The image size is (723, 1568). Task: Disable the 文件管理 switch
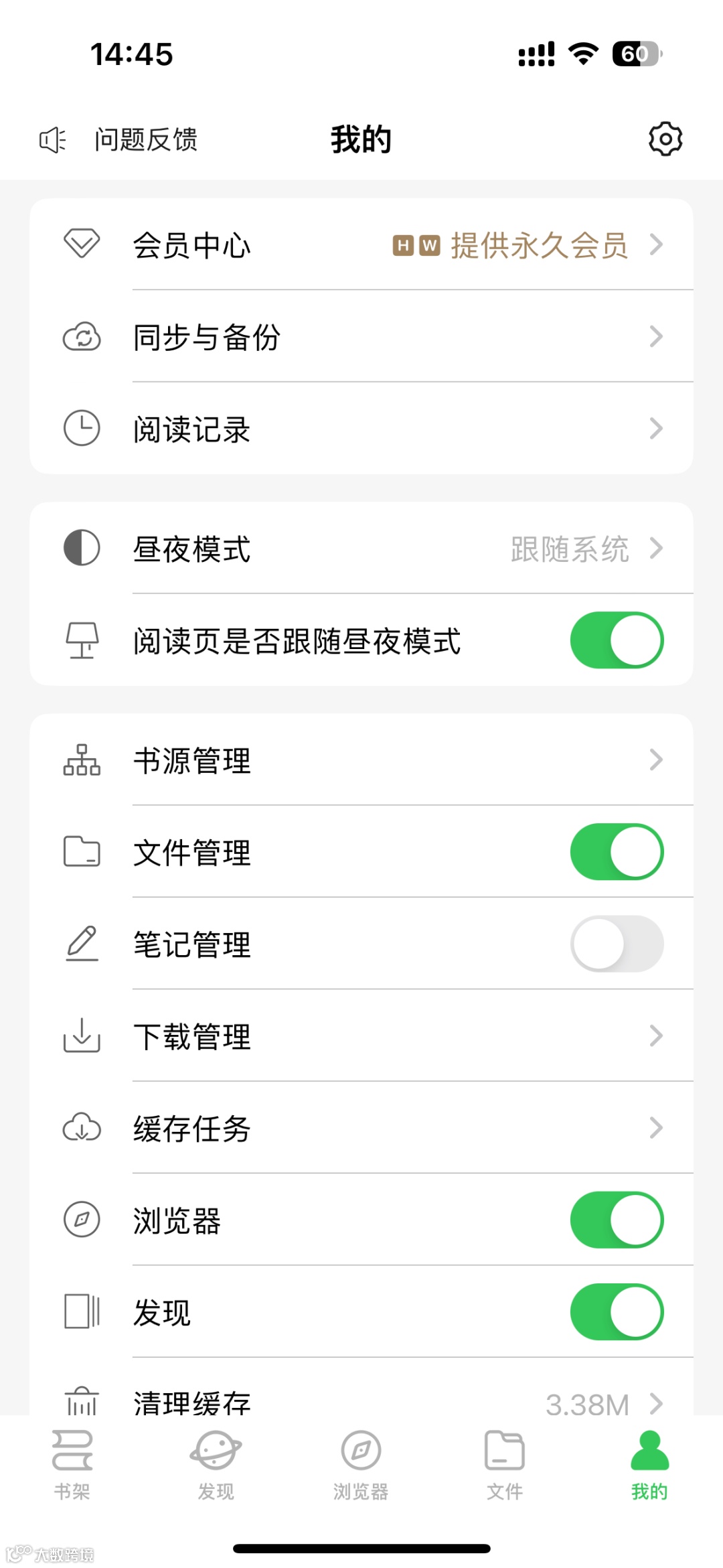617,852
